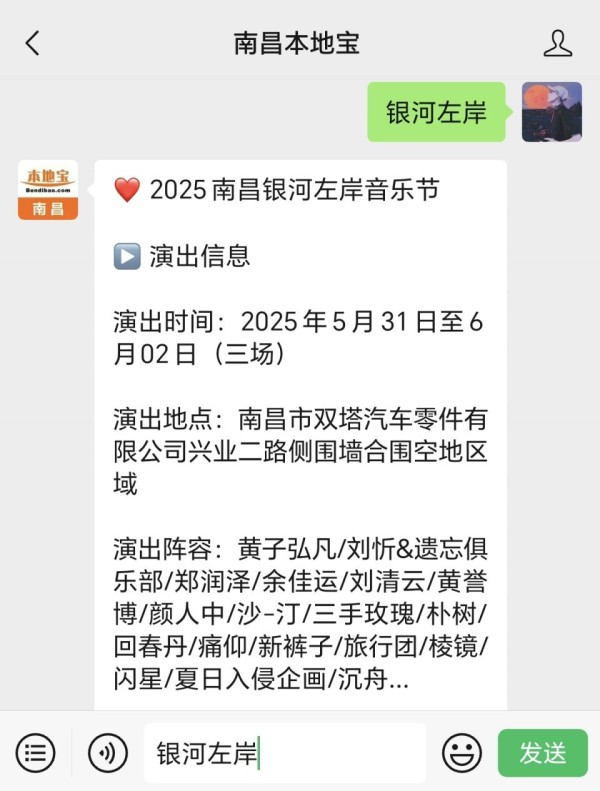Open the account profile icon
Viewport: 600px width, 791px height.
(x=557, y=43)
